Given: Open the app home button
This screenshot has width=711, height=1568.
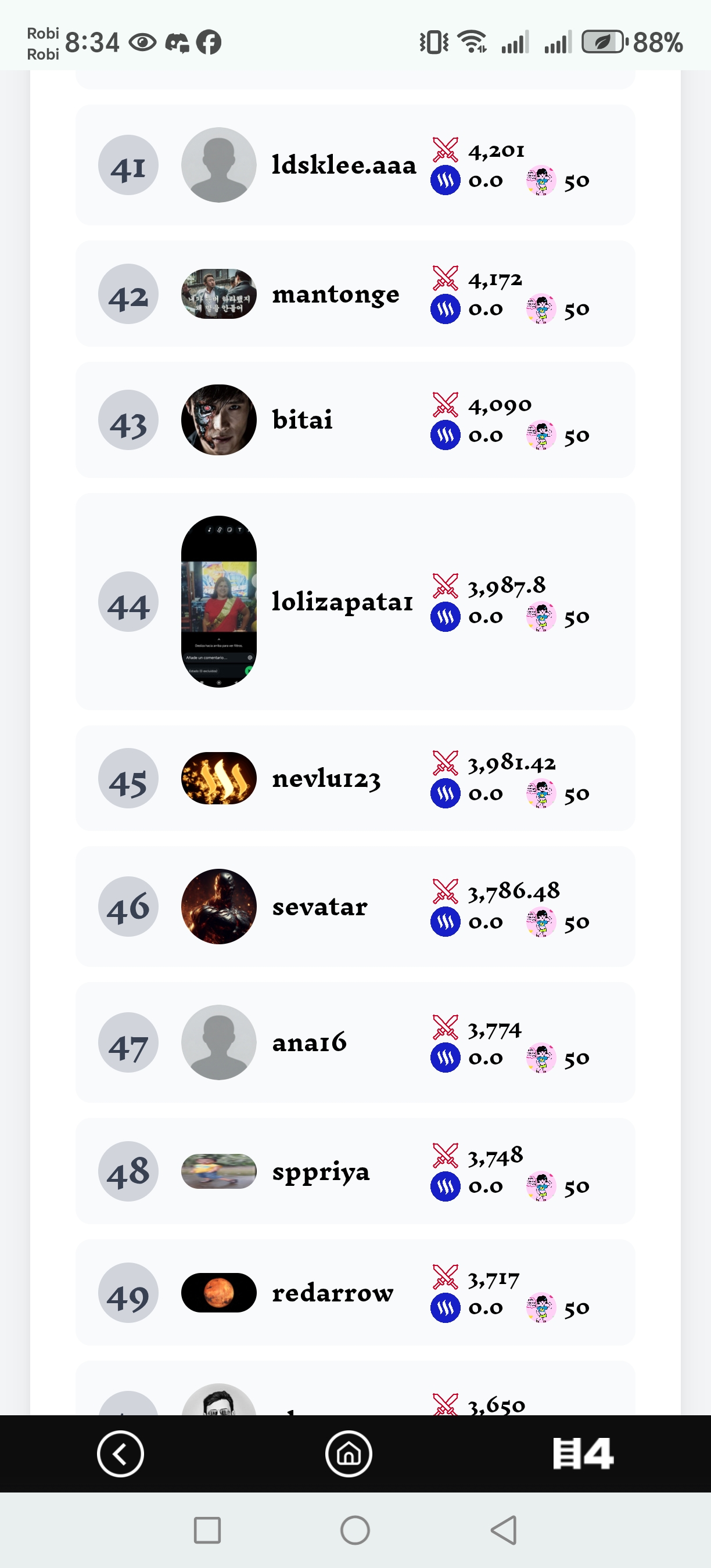Looking at the screenshot, I should tap(349, 1454).
